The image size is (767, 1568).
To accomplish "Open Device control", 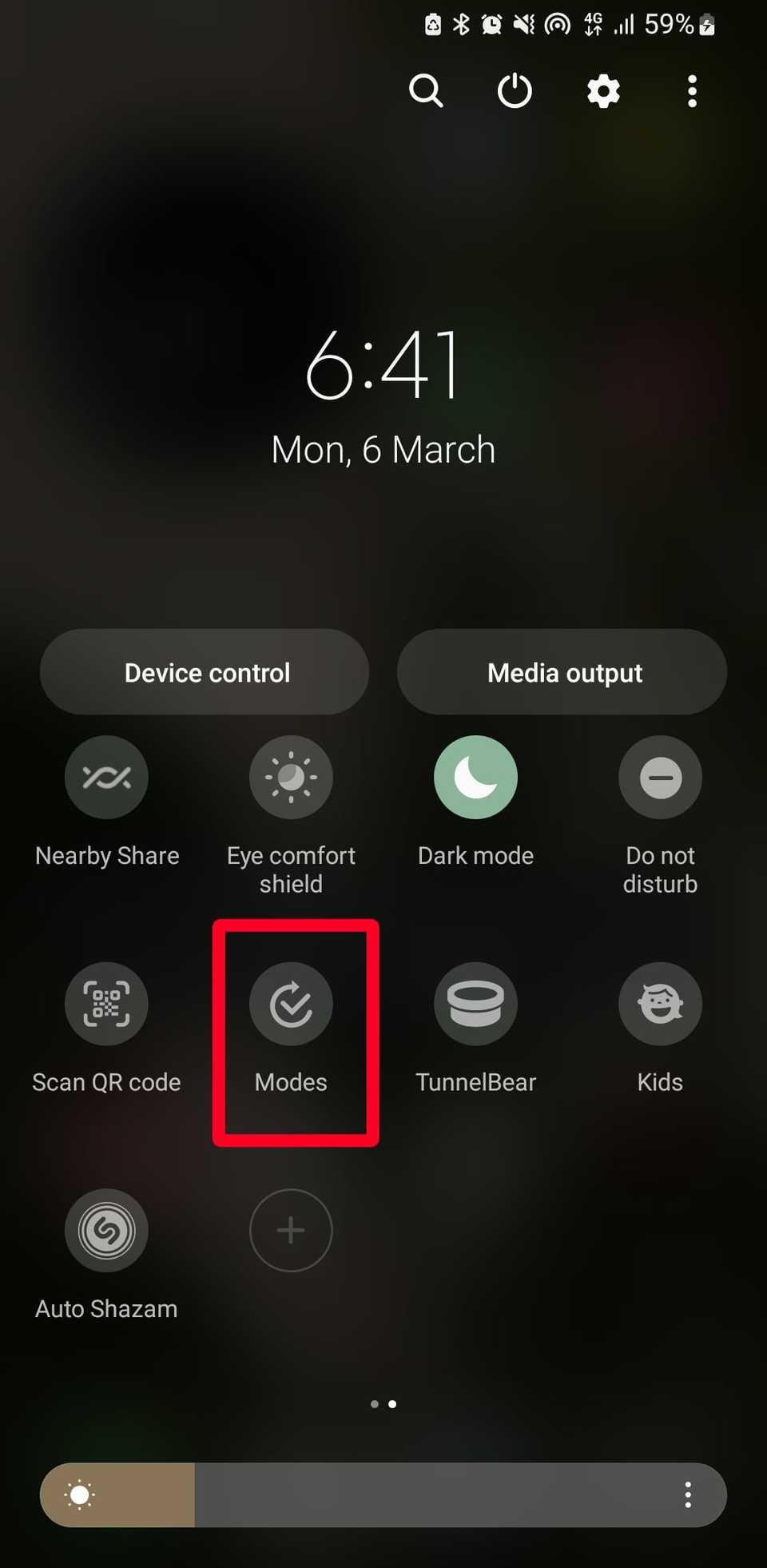I will [205, 672].
